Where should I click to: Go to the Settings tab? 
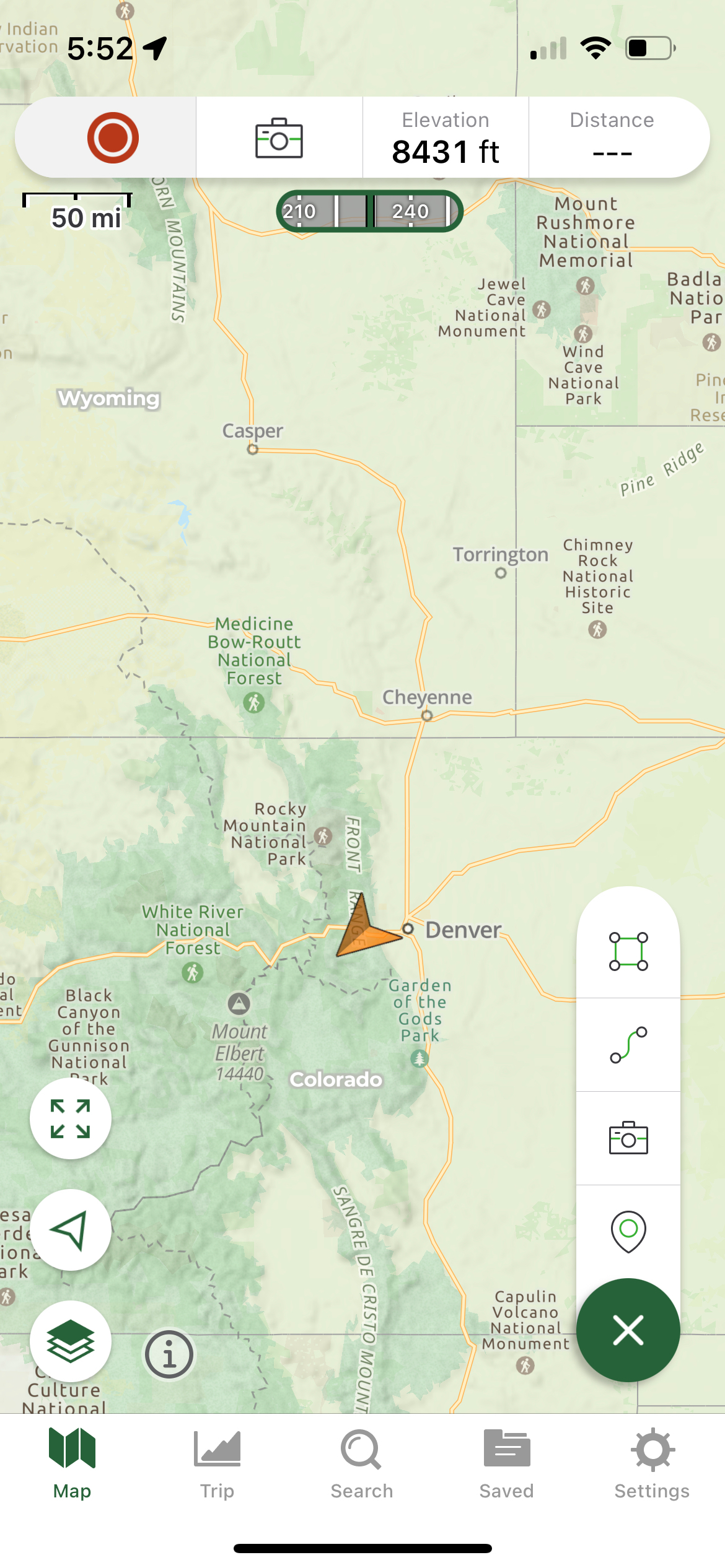point(652,1464)
